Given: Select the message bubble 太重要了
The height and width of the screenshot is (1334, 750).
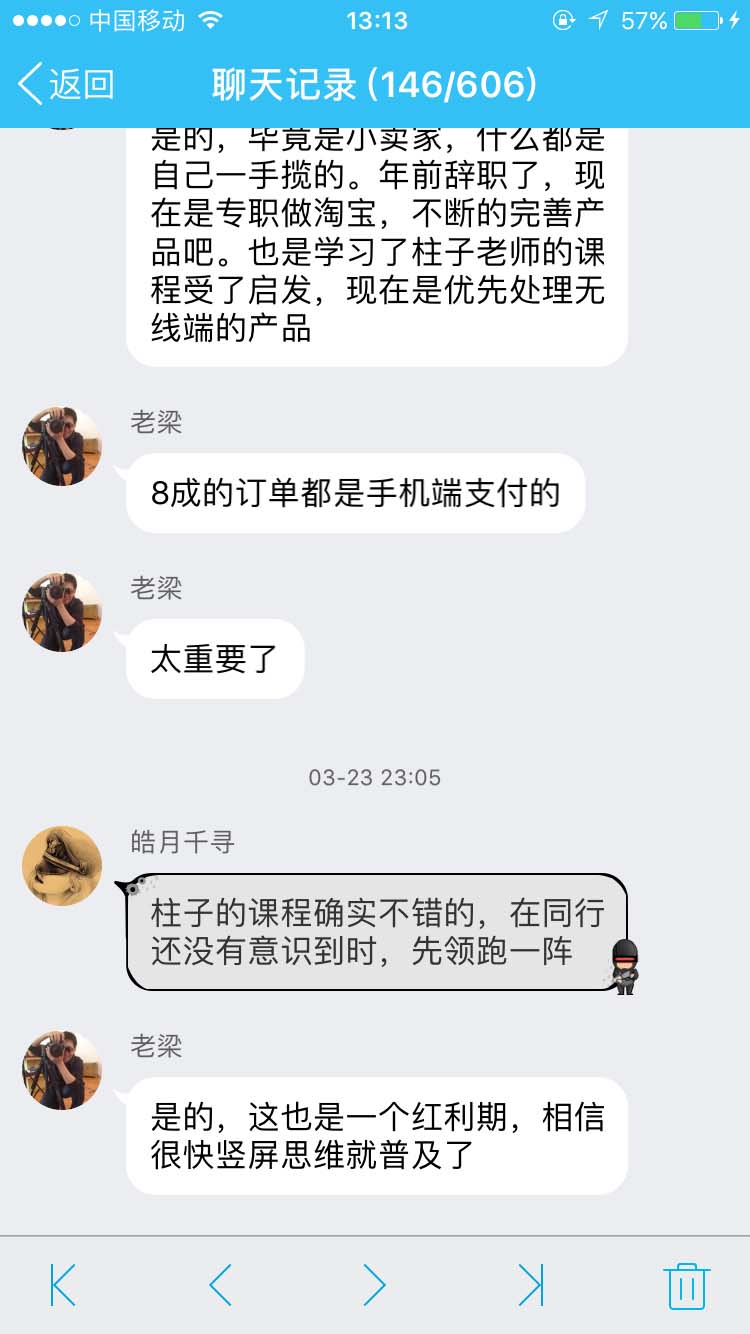Looking at the screenshot, I should coord(213,657).
